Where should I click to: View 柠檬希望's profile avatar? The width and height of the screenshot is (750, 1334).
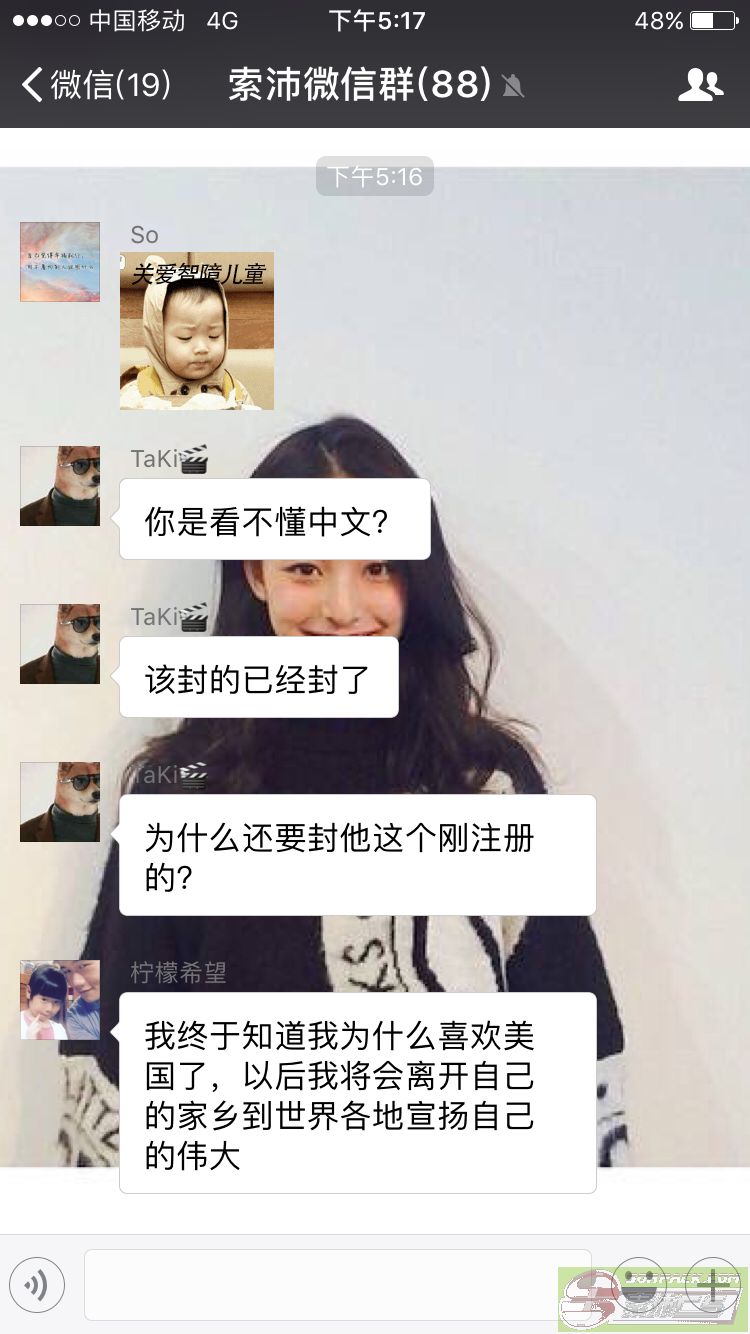[60, 1000]
